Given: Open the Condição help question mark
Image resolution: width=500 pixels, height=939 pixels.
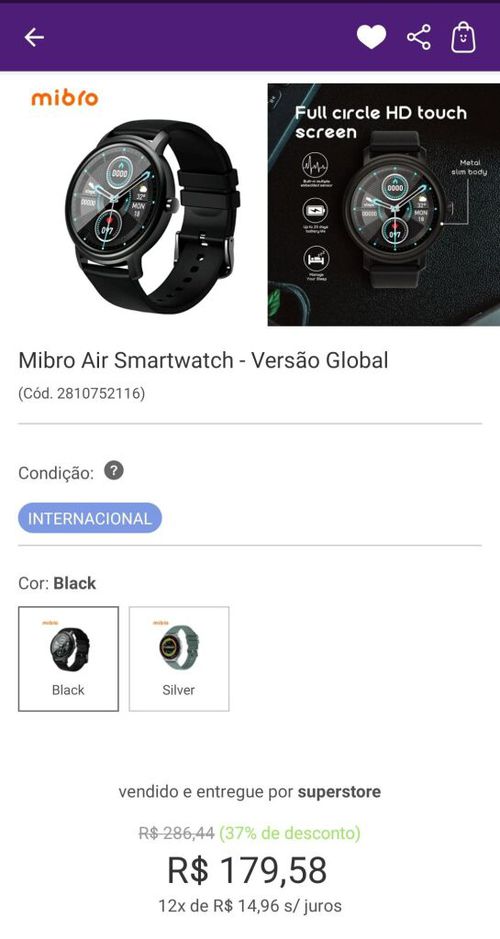Looking at the screenshot, I should pos(114,471).
